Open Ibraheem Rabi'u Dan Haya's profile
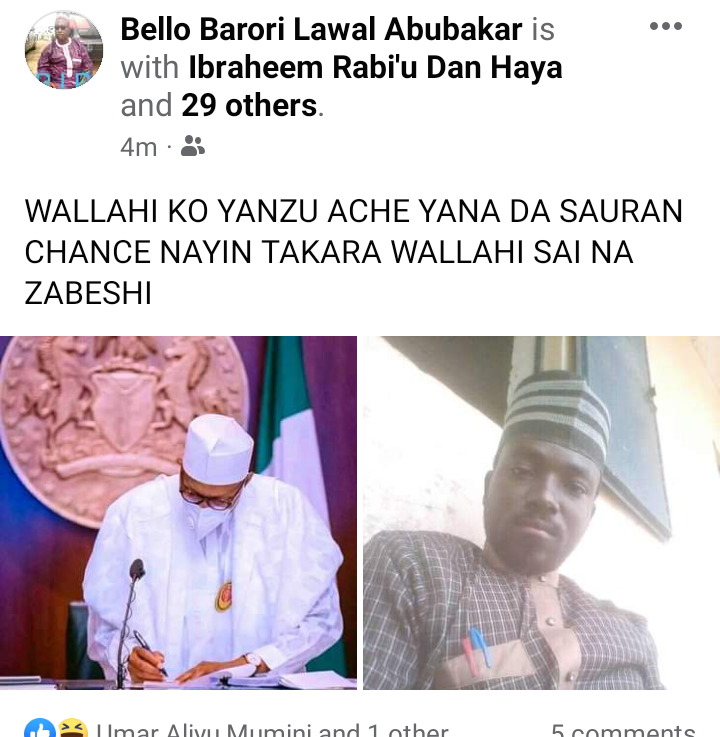The width and height of the screenshot is (720, 737). coord(375,67)
